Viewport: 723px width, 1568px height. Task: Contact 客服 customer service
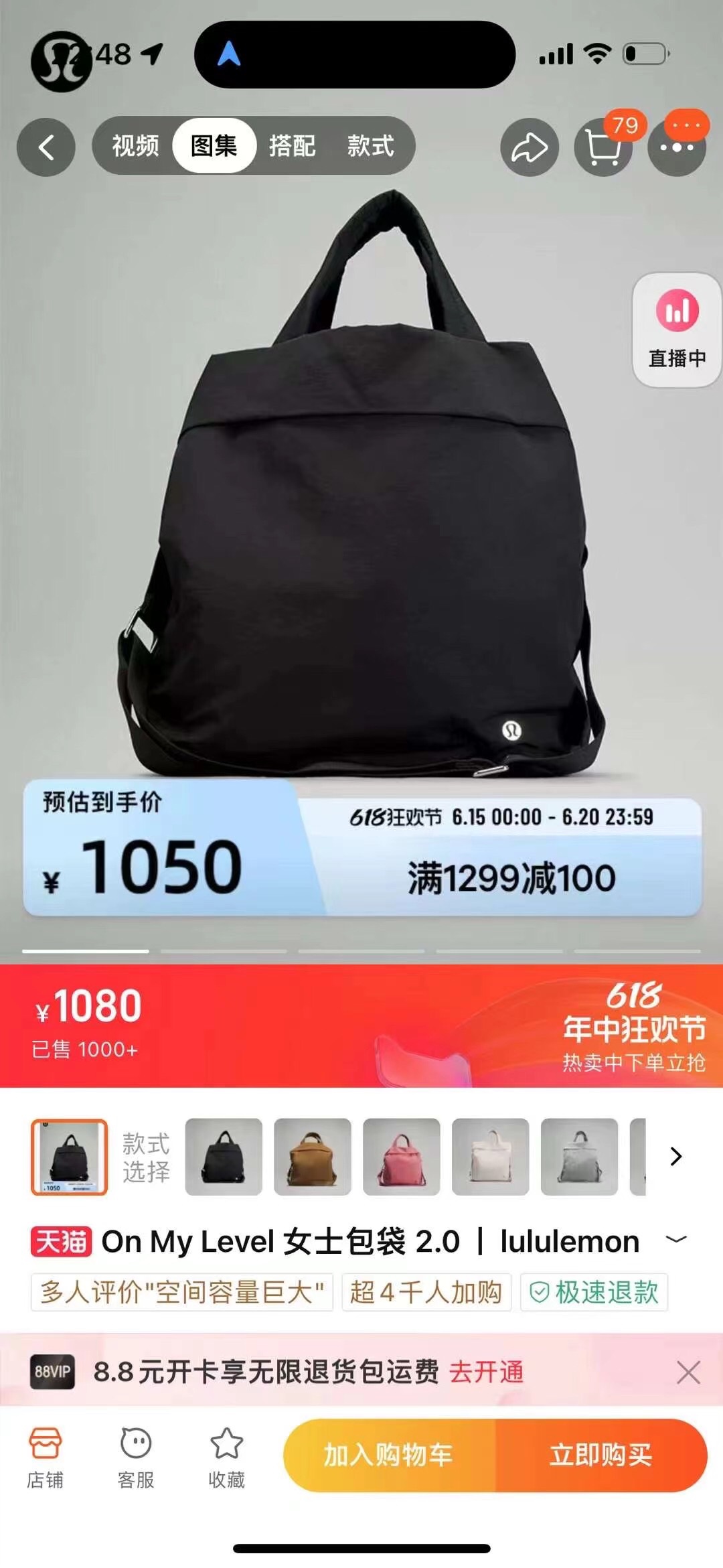click(x=136, y=1458)
